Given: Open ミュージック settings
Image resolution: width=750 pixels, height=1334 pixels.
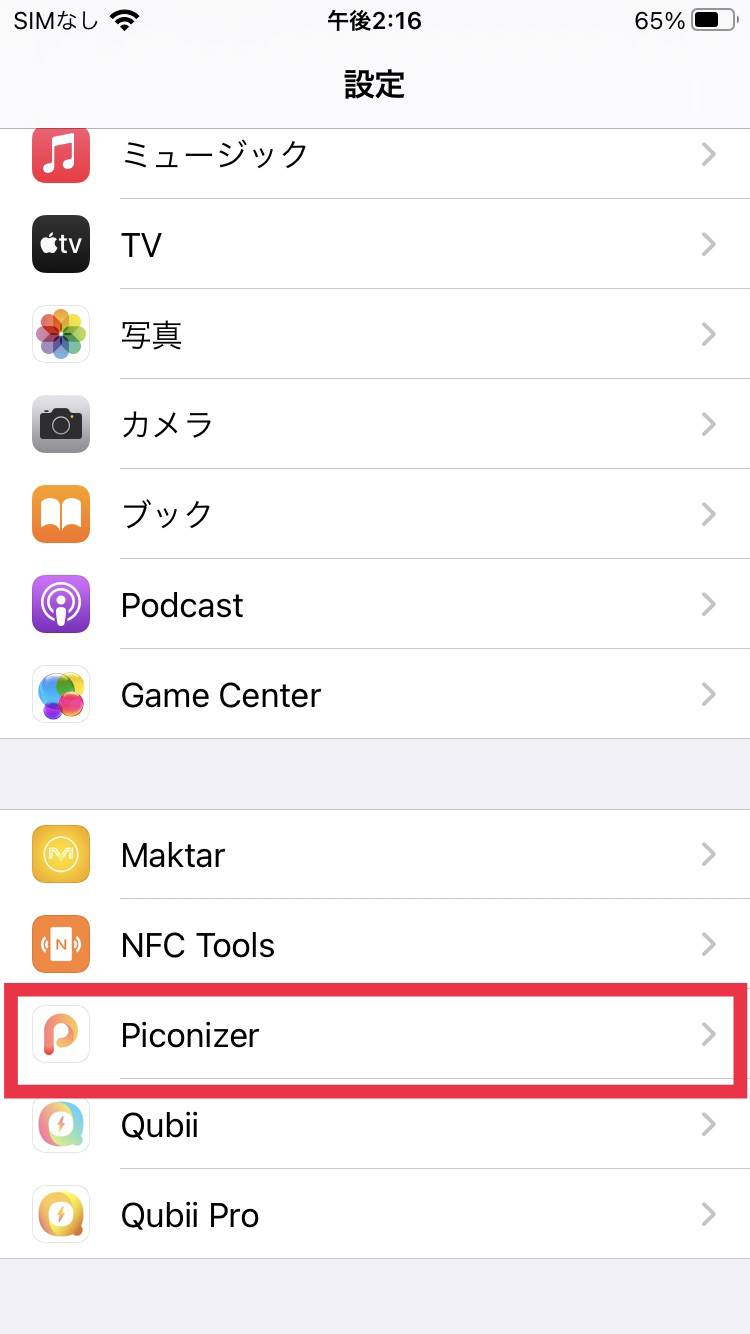Looking at the screenshot, I should point(375,155).
